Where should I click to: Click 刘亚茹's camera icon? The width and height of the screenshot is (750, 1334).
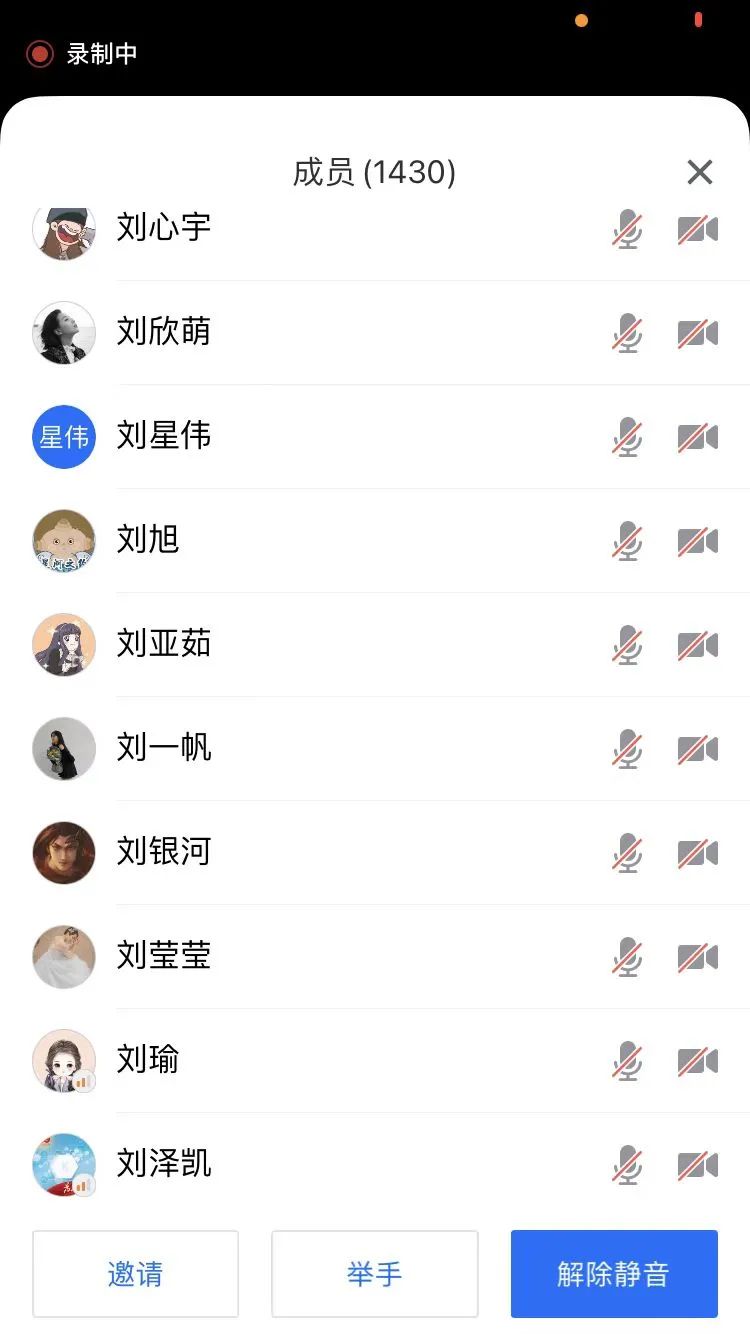[x=697, y=645]
